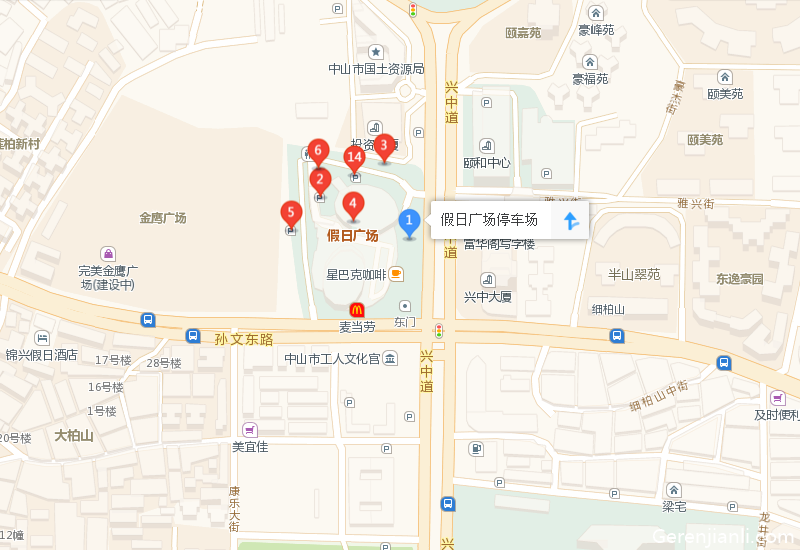Select the blue marker numbered 1
The width and height of the screenshot is (800, 550).
[x=409, y=221]
